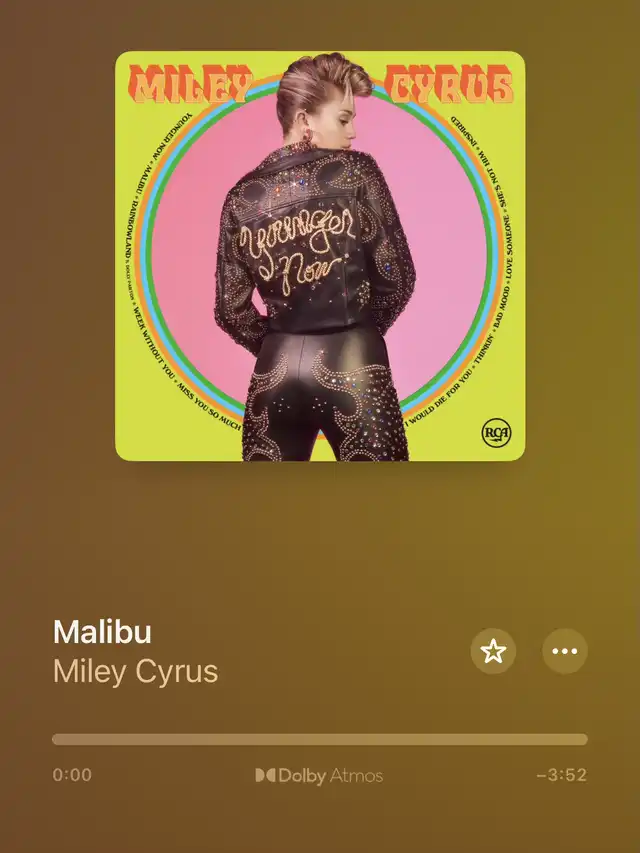Tap the Younger Now album artwork
This screenshot has height=853, width=640.
[x=320, y=256]
